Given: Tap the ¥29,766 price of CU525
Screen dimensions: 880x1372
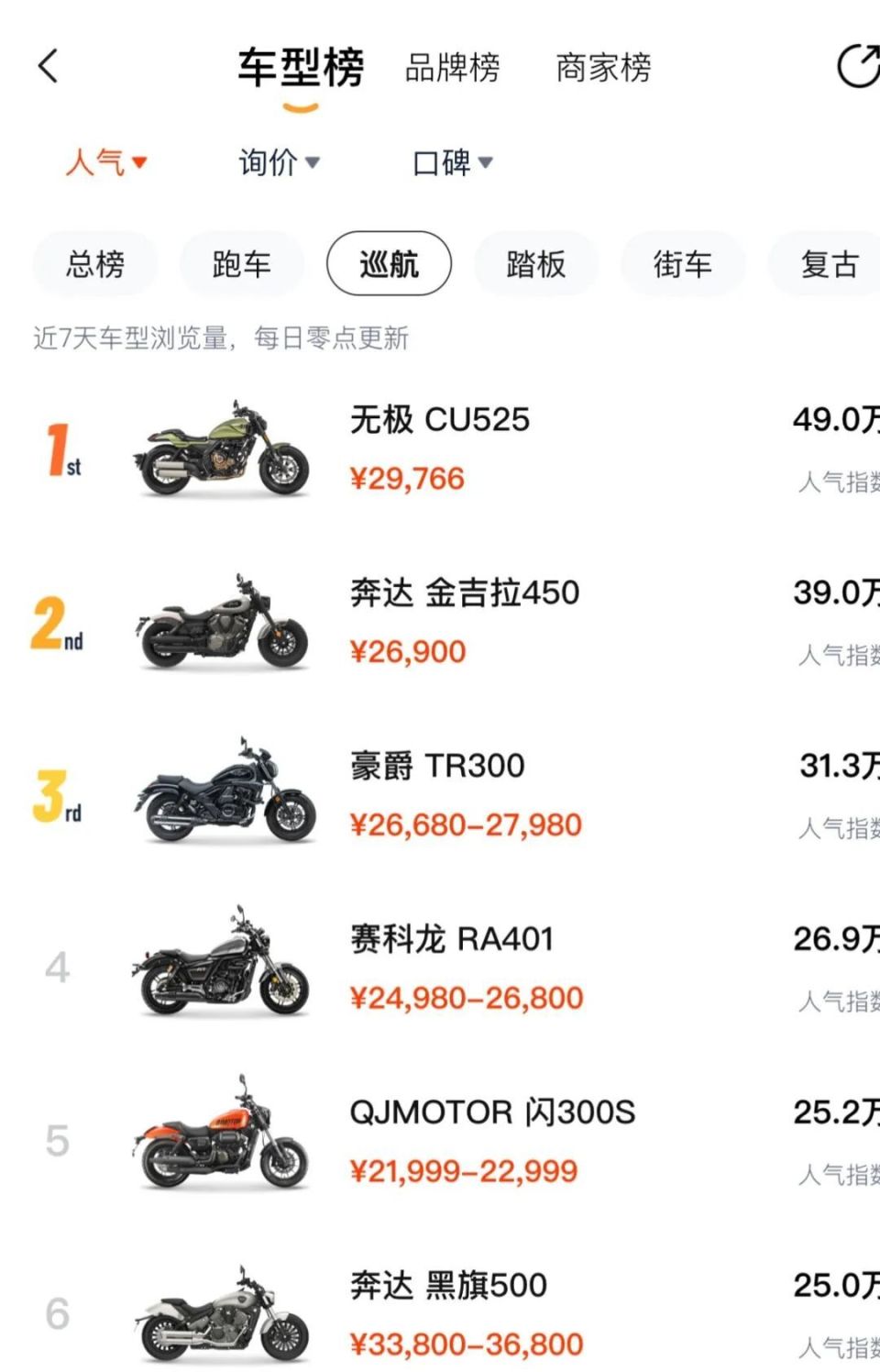Looking at the screenshot, I should 406,478.
